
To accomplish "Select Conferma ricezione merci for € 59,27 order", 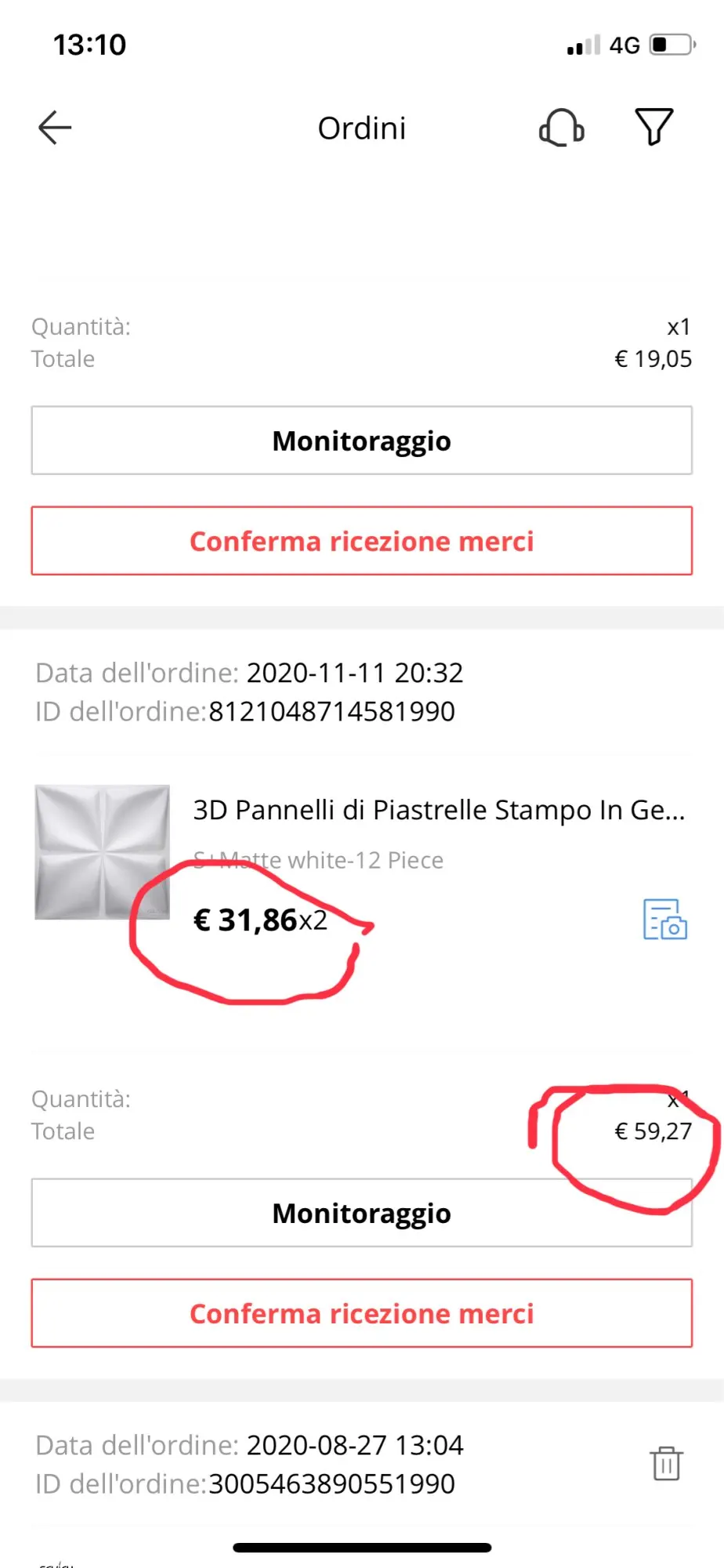I will pos(361,1313).
